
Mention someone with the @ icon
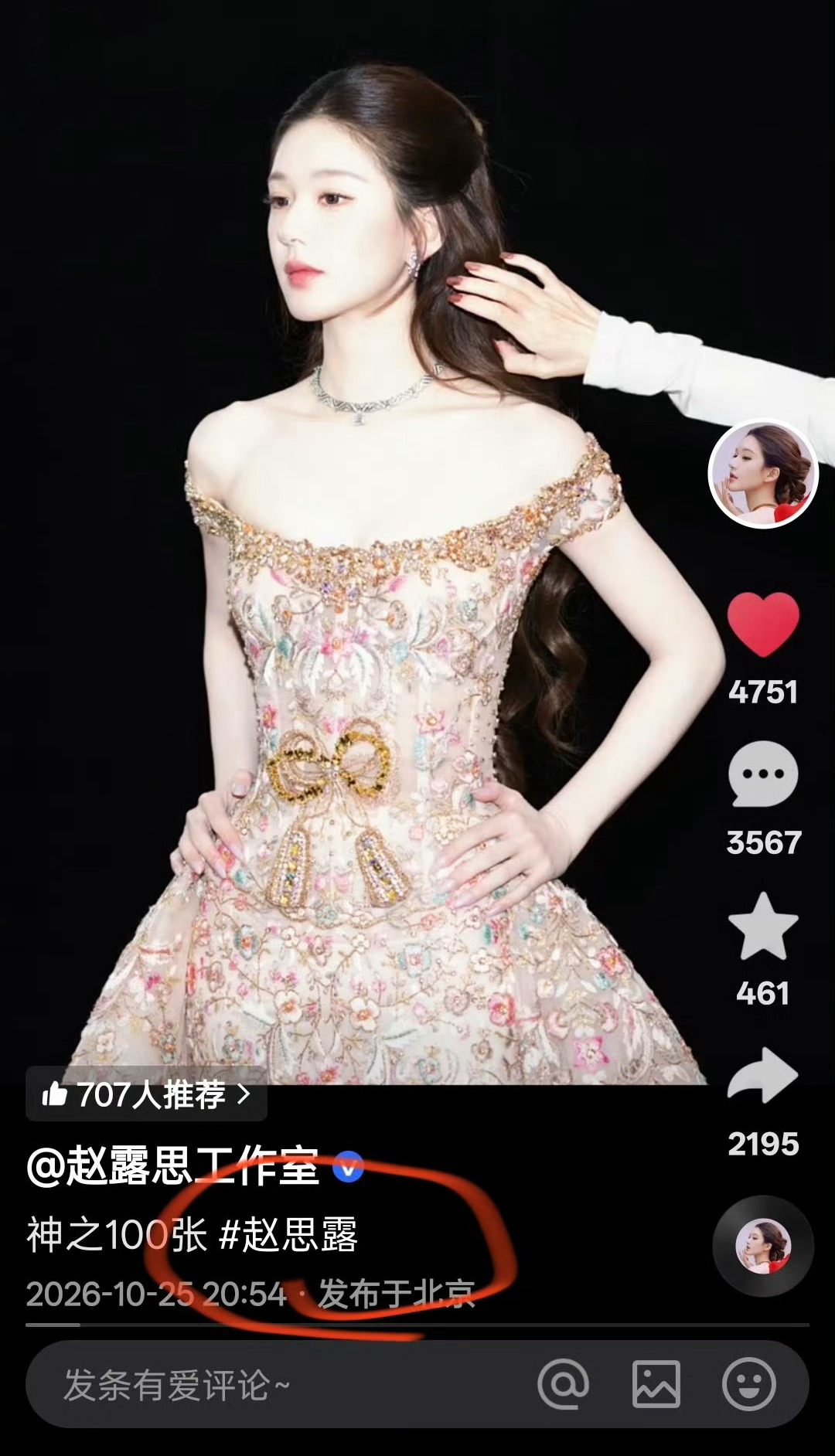563,1384
